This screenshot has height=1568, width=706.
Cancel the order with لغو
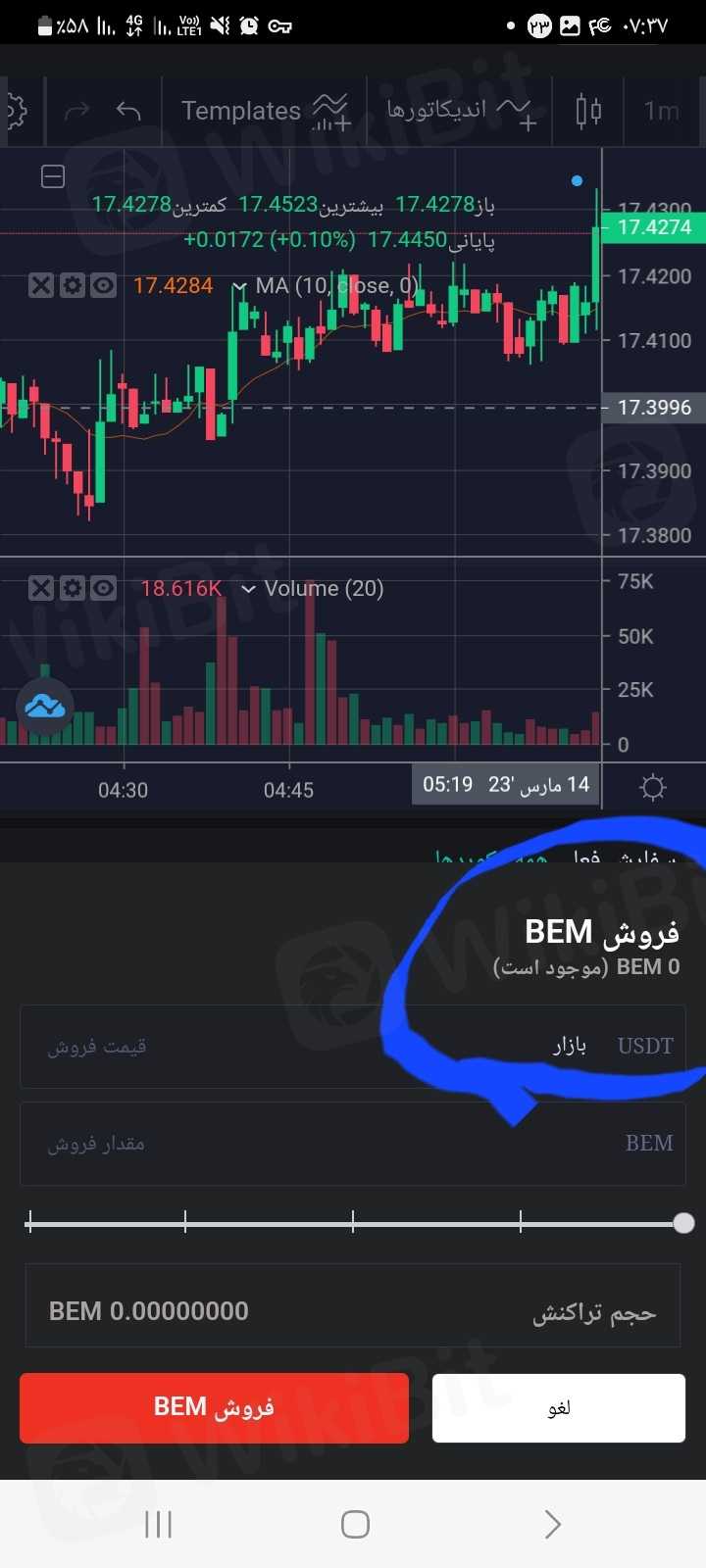point(558,1408)
